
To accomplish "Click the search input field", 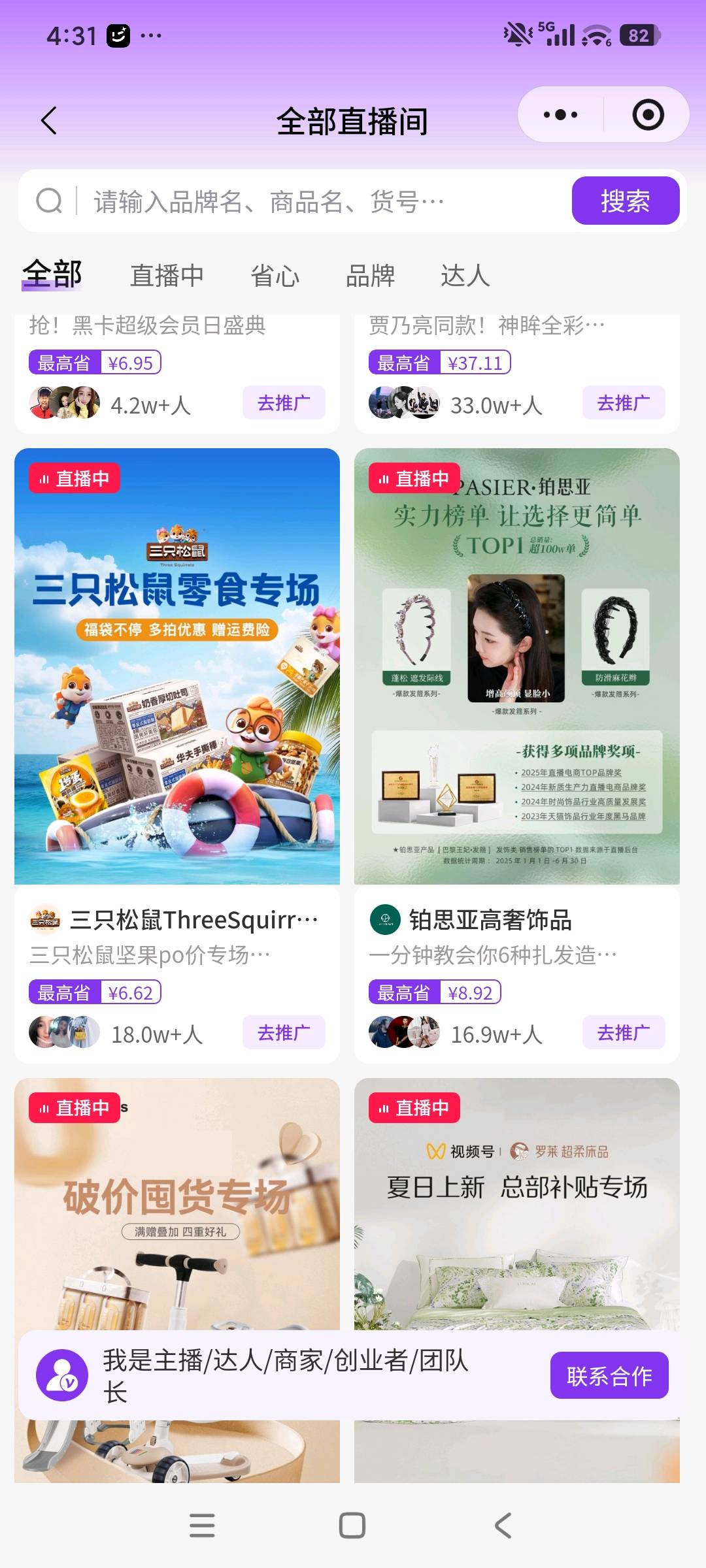I will tap(294, 201).
